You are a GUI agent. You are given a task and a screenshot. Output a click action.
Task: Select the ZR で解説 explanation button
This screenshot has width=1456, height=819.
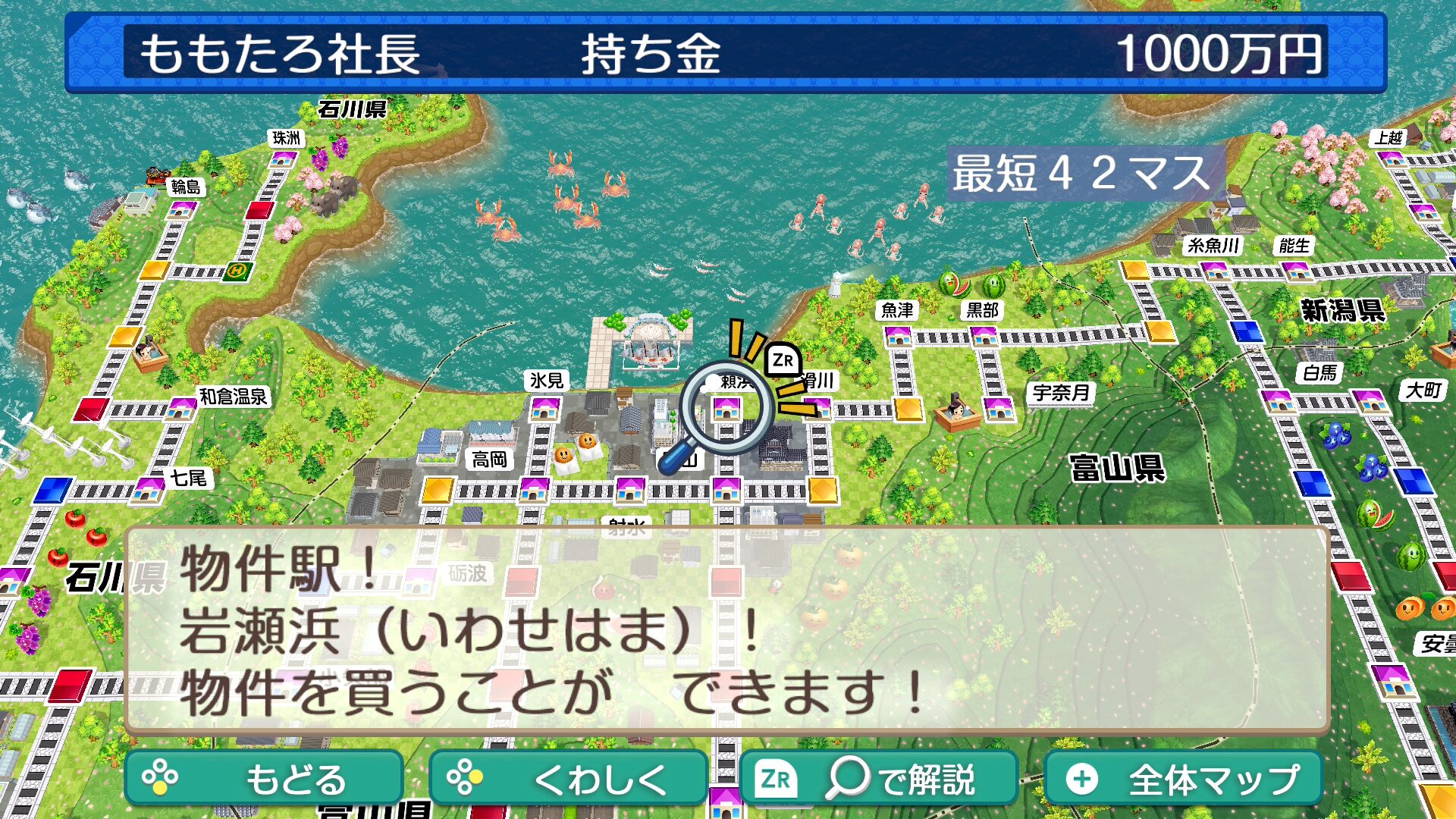878,779
